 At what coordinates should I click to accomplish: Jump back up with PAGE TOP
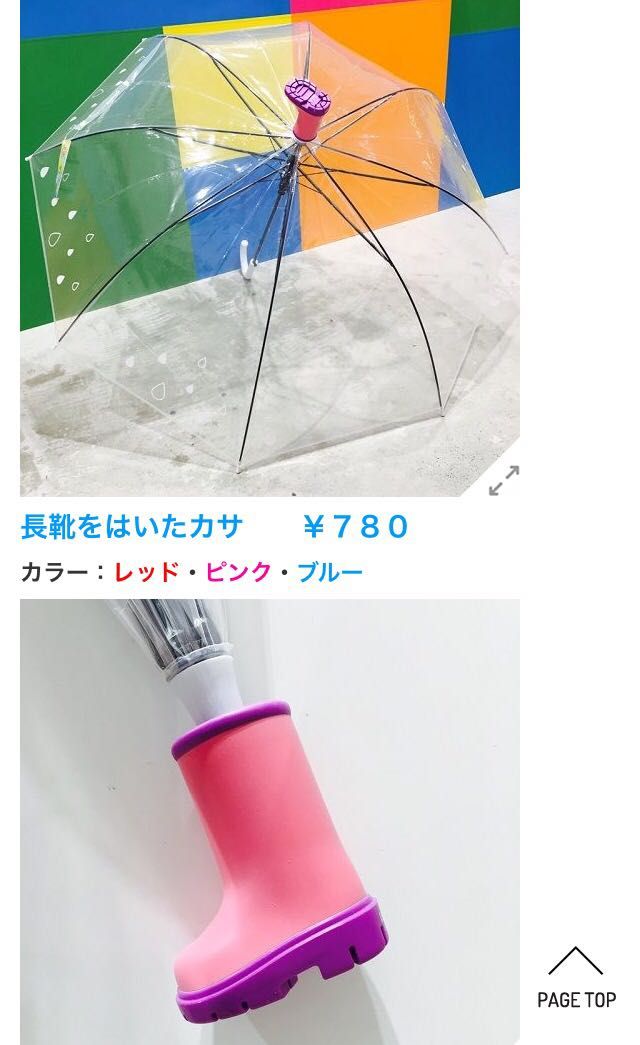[x=576, y=978]
